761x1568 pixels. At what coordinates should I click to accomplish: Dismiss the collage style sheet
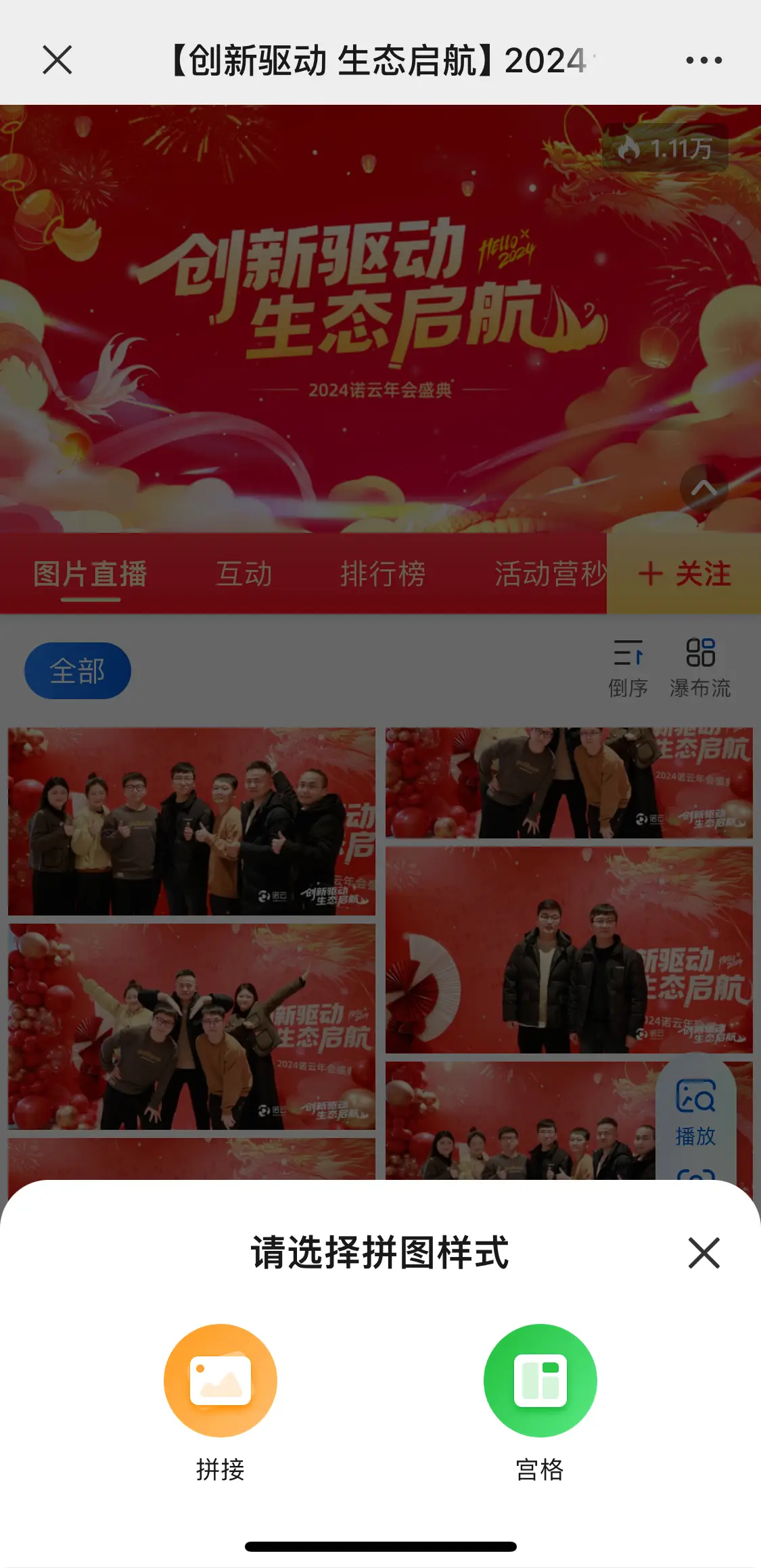[704, 1253]
